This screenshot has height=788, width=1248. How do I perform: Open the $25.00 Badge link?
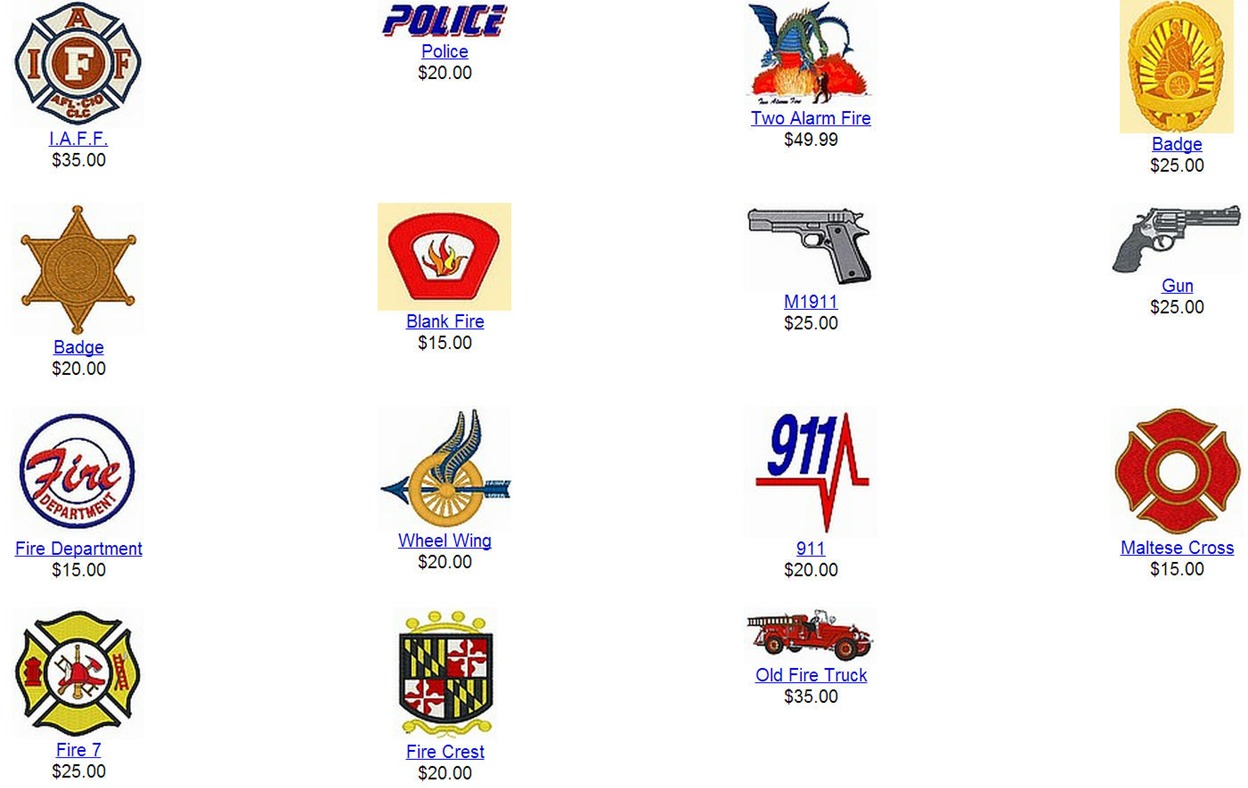1176,144
